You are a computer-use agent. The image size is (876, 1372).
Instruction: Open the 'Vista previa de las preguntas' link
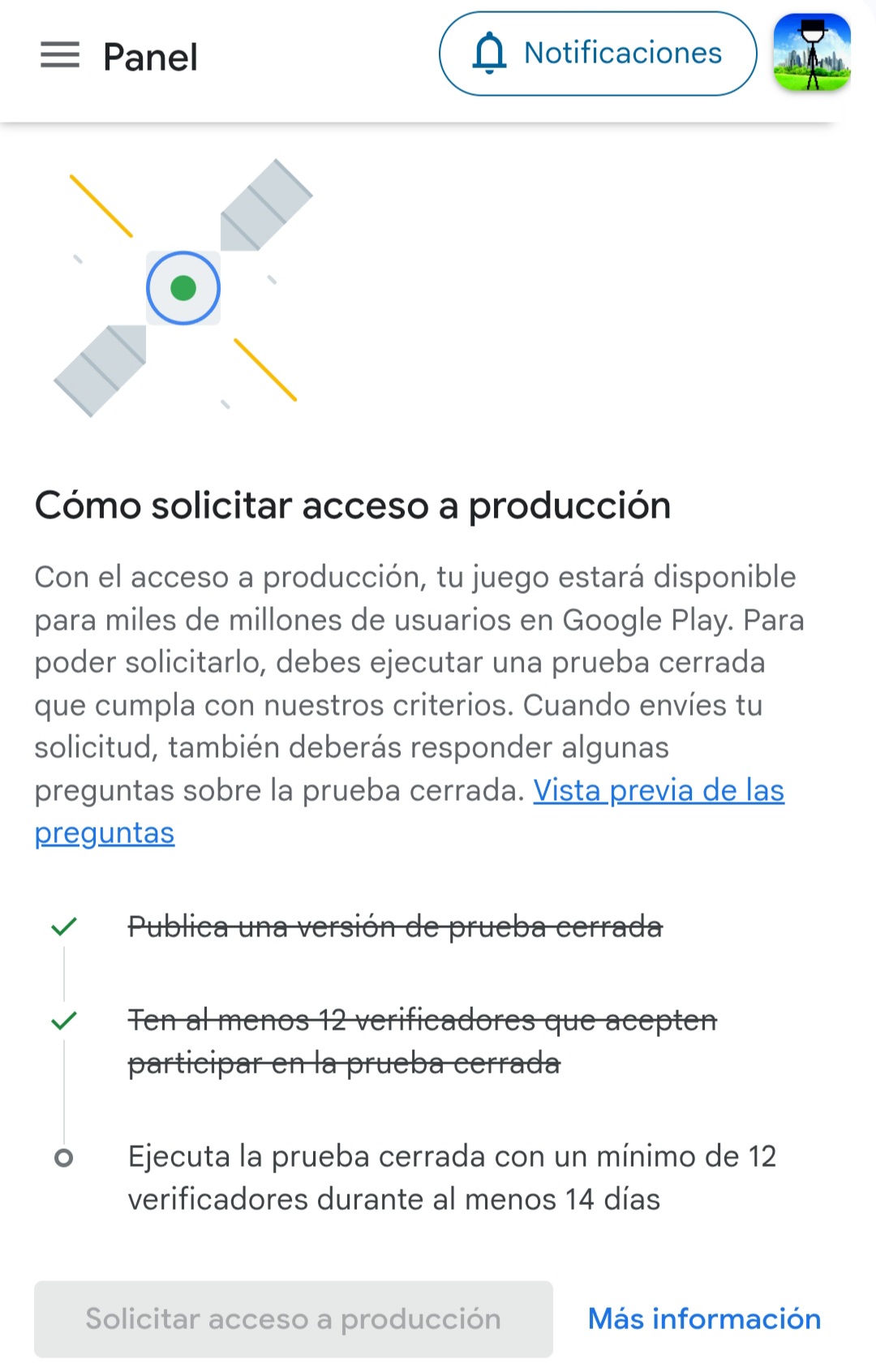click(x=658, y=790)
